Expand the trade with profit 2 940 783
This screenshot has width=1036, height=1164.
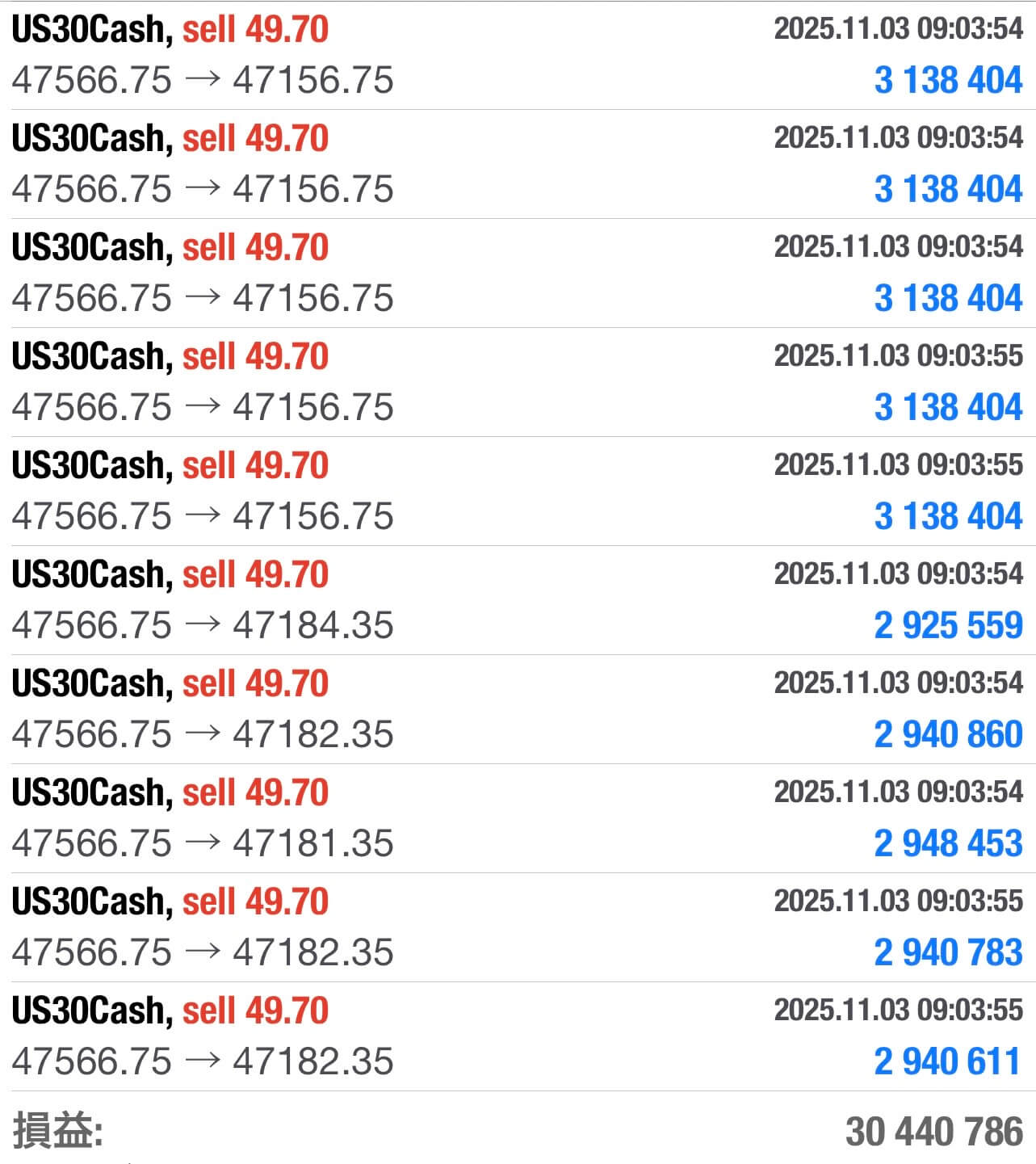[517, 927]
